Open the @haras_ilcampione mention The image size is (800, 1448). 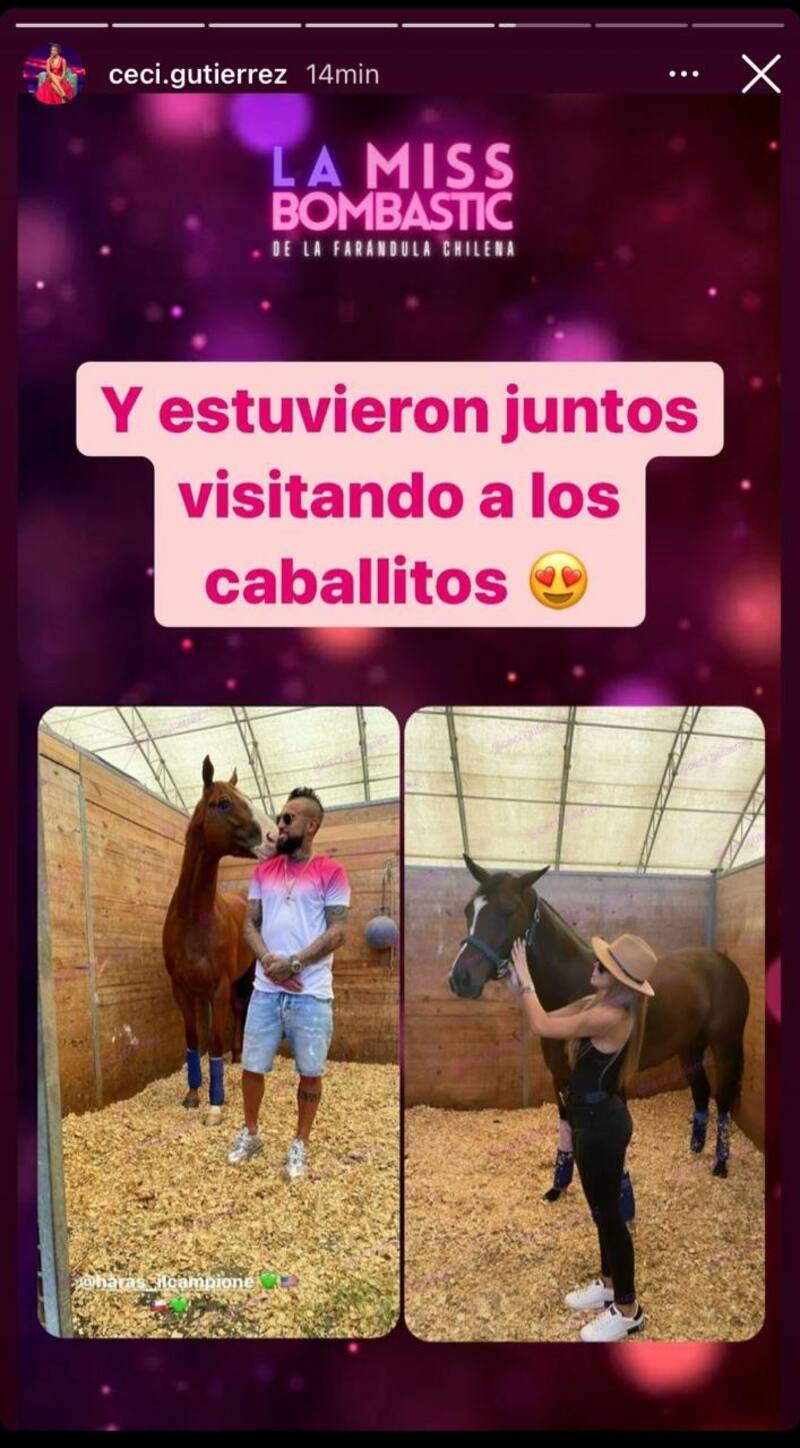pyautogui.click(x=166, y=1282)
